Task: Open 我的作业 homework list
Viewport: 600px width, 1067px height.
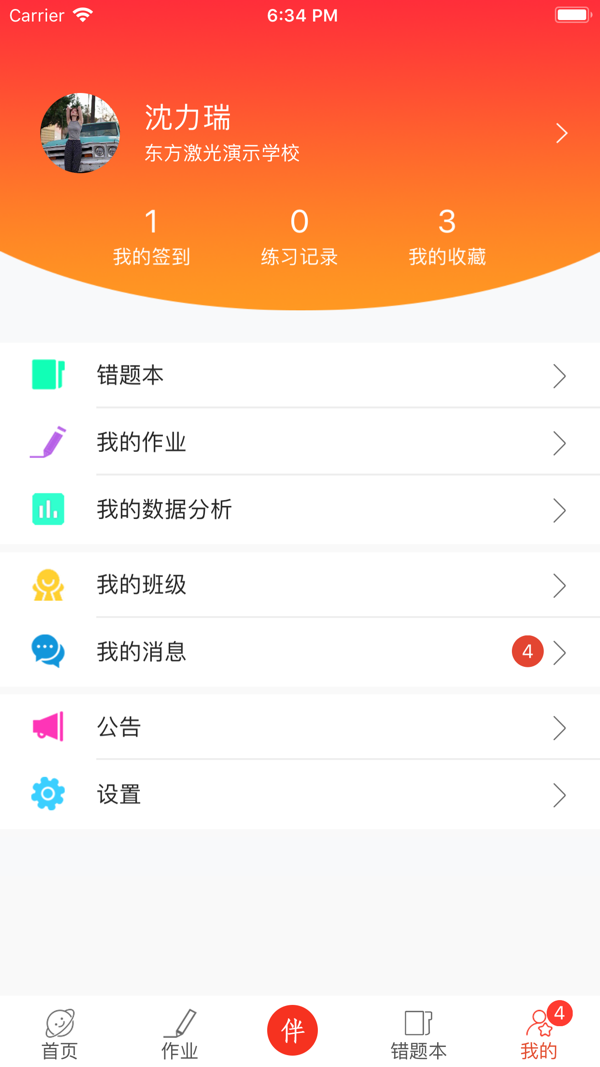Action: pos(300,442)
